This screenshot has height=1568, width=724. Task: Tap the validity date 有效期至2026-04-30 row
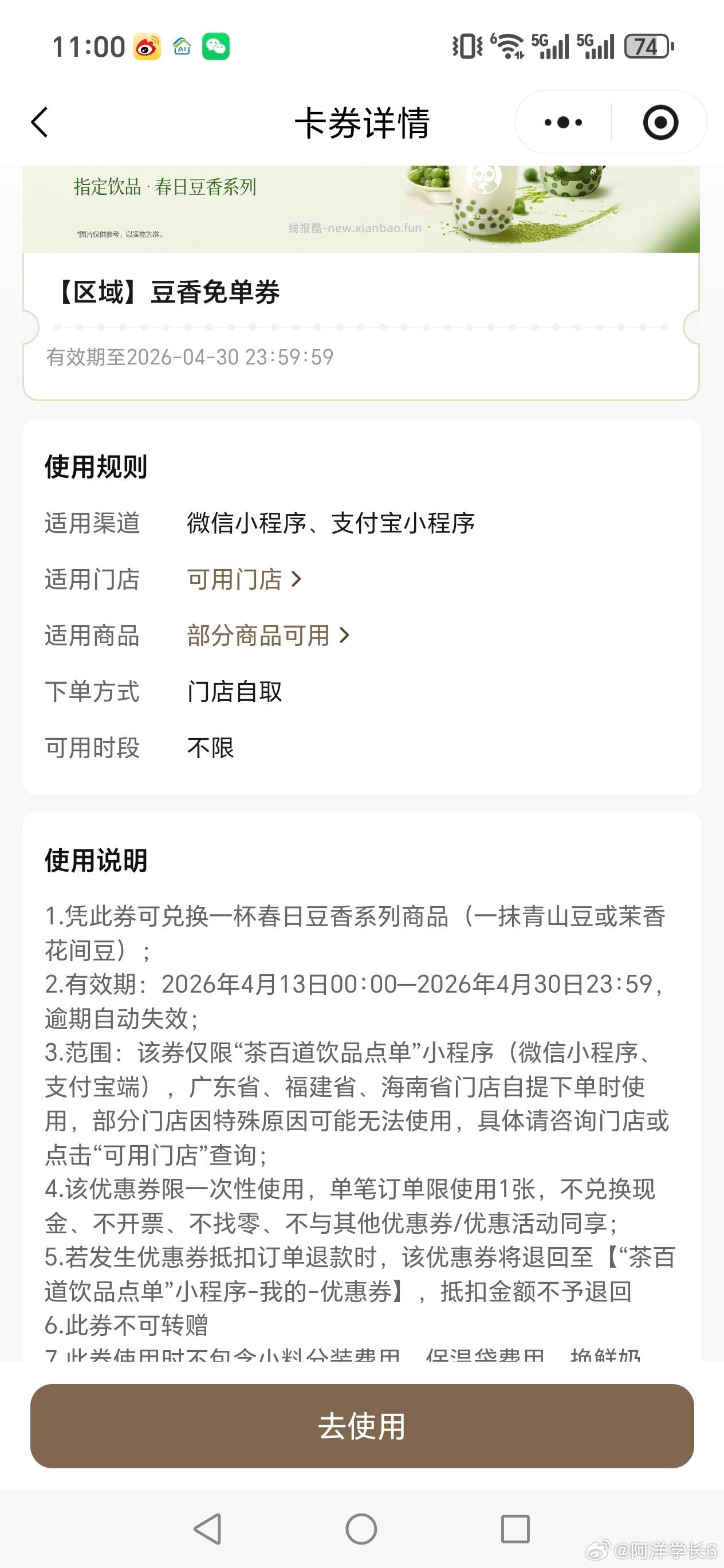(x=188, y=358)
